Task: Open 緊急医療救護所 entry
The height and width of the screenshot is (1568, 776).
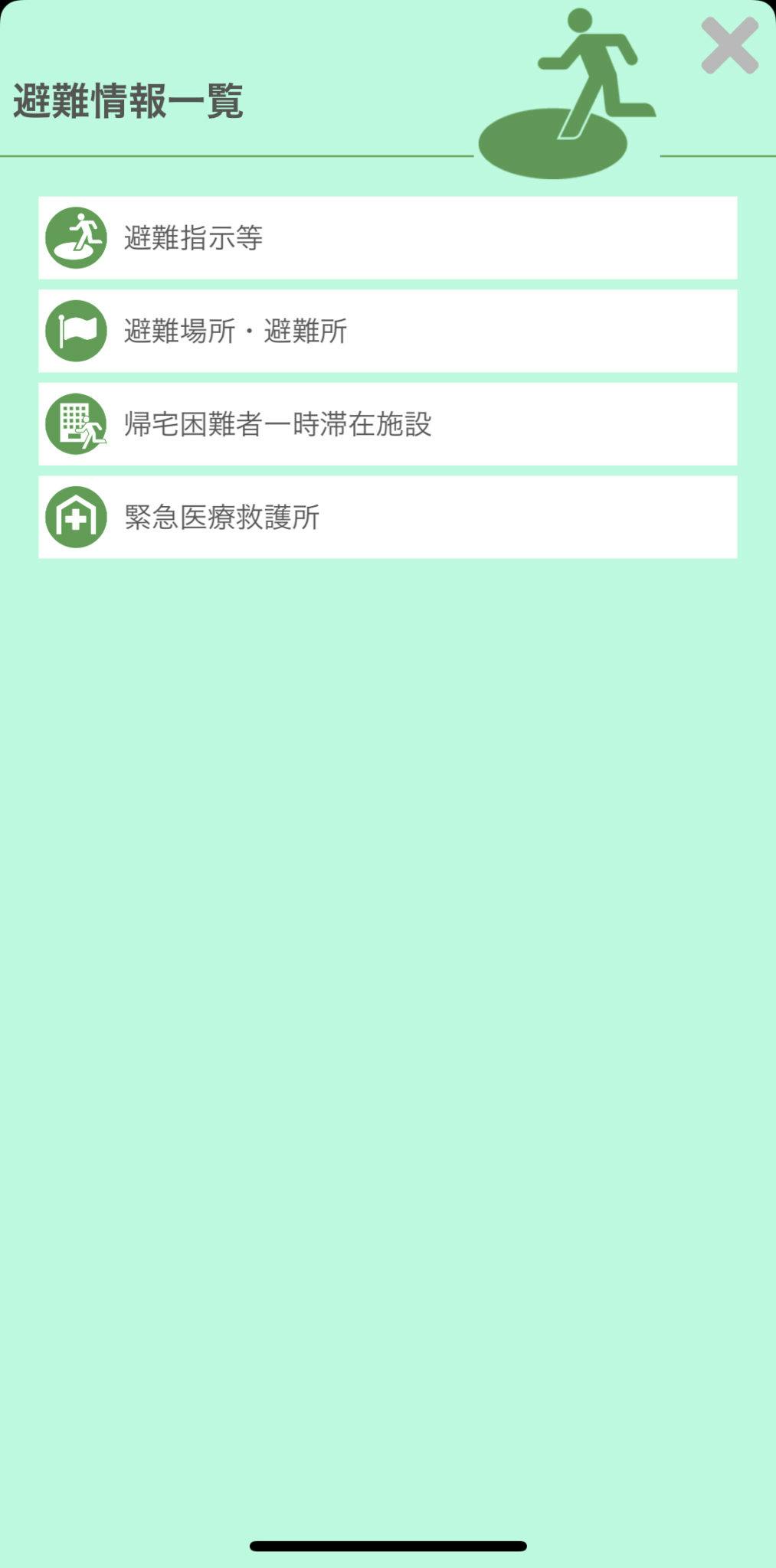Action: coord(388,518)
